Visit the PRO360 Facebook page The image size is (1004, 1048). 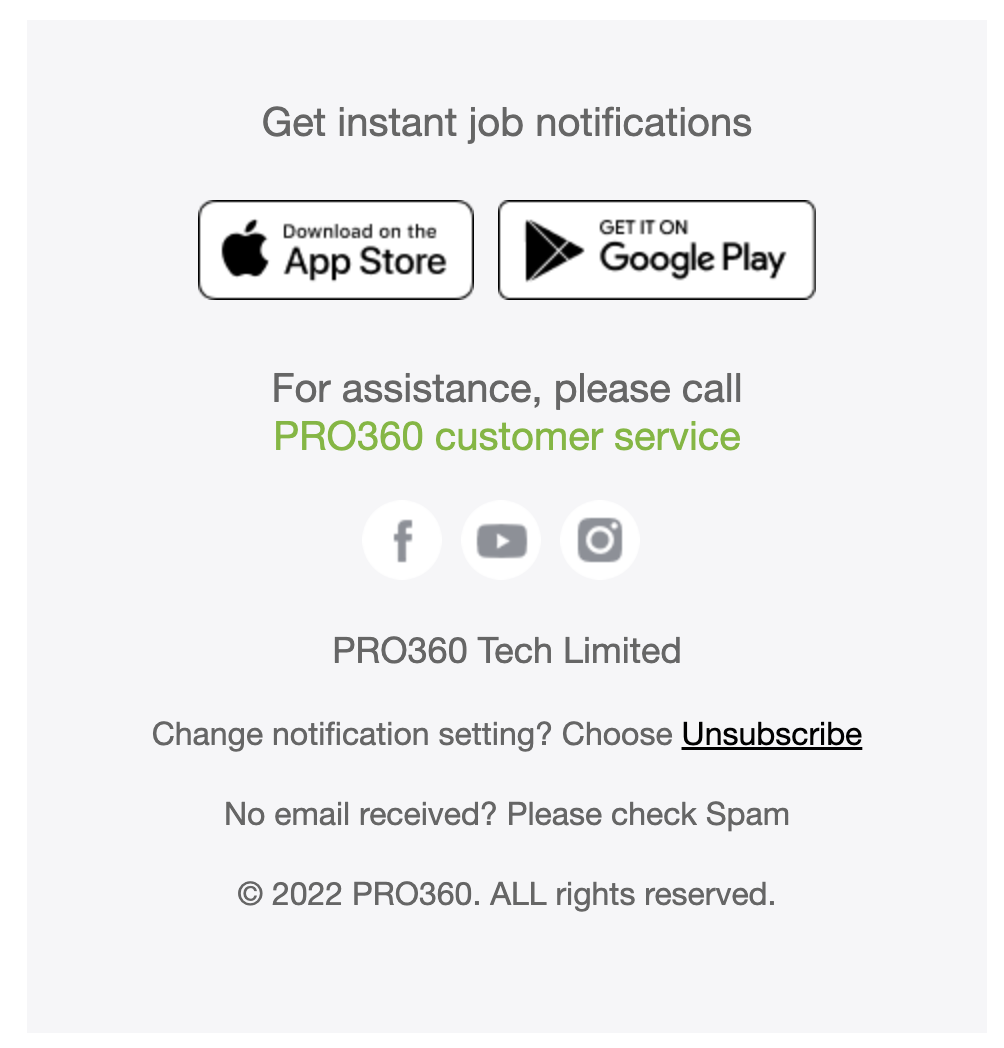tap(402, 540)
